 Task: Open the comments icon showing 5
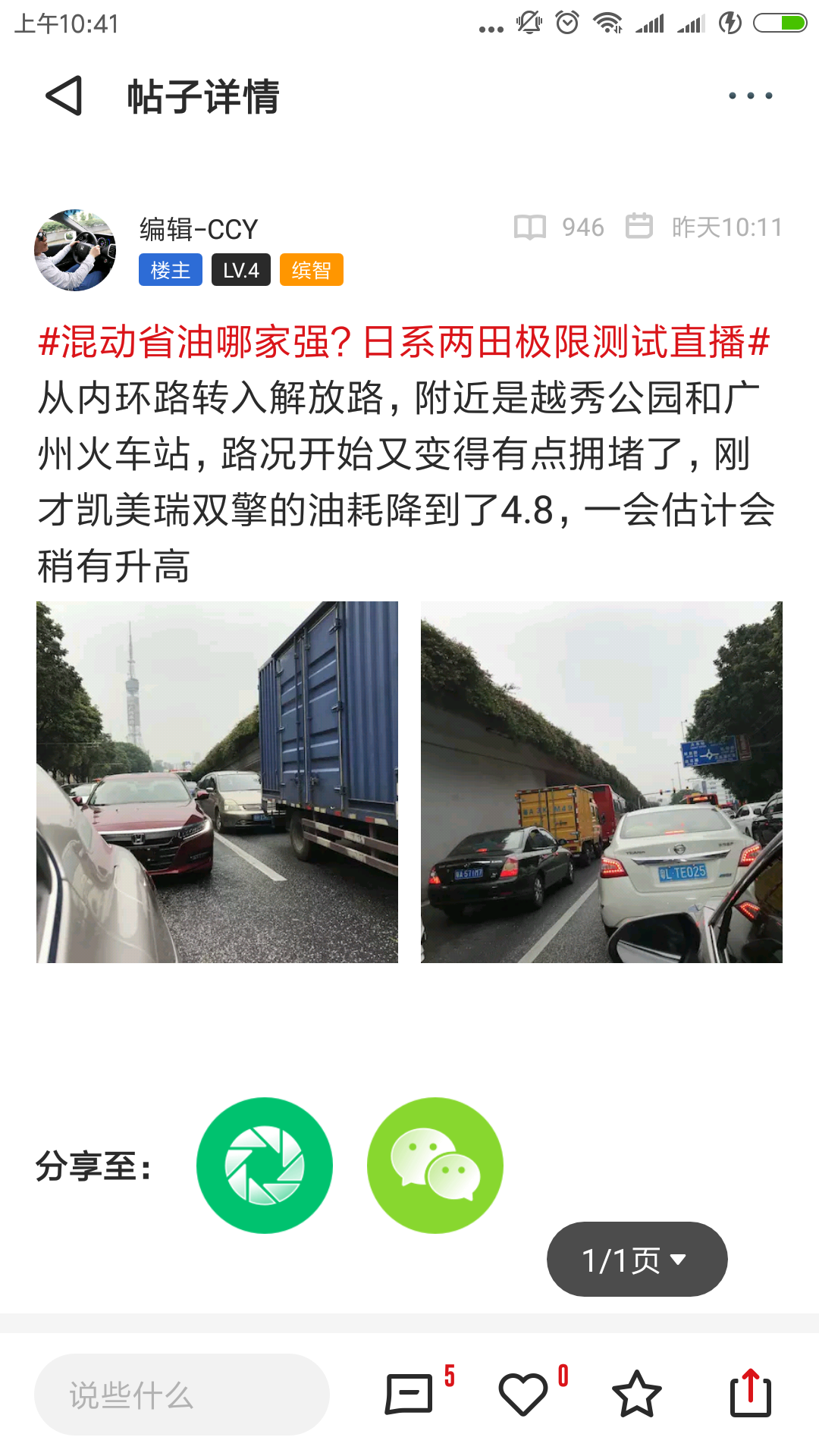click(409, 1394)
